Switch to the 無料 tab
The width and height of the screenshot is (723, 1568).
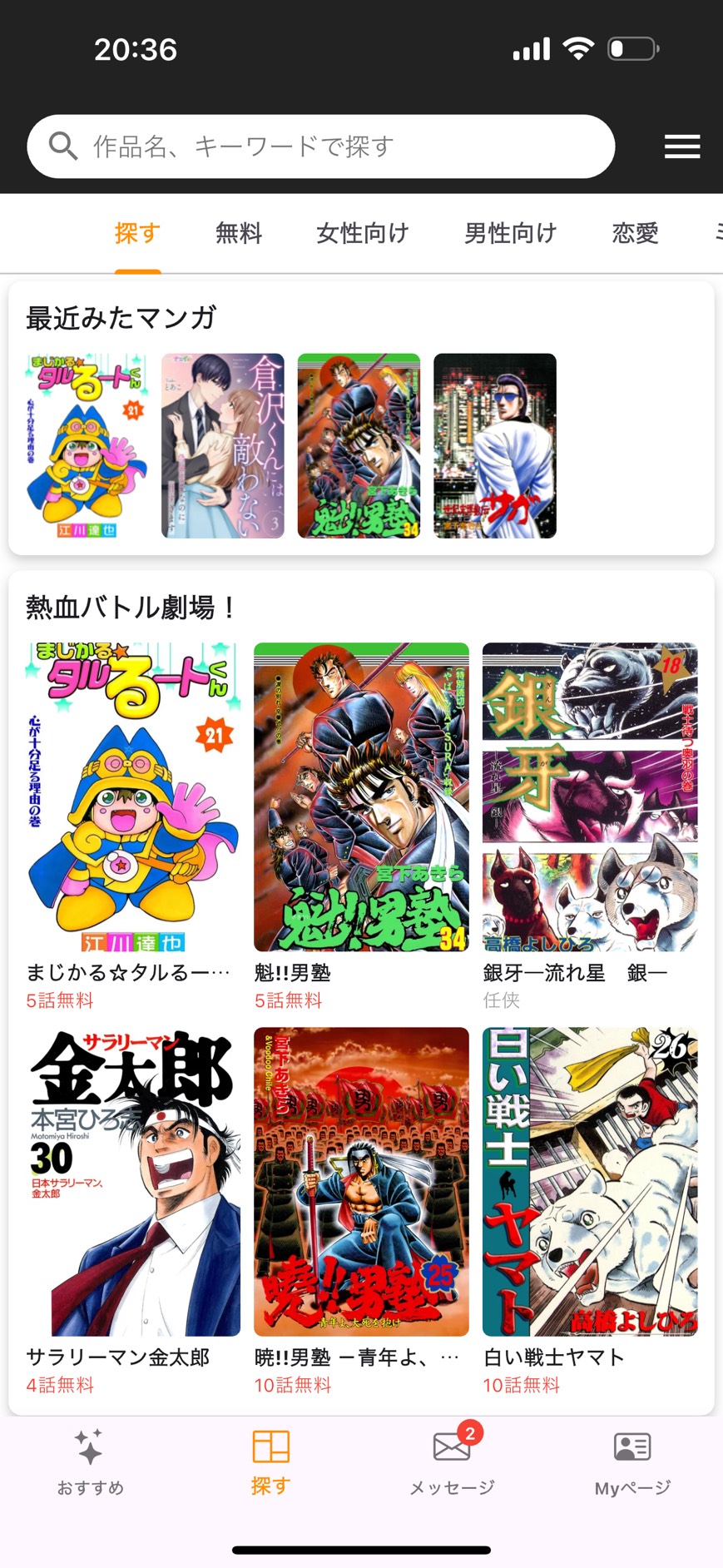pyautogui.click(x=239, y=234)
